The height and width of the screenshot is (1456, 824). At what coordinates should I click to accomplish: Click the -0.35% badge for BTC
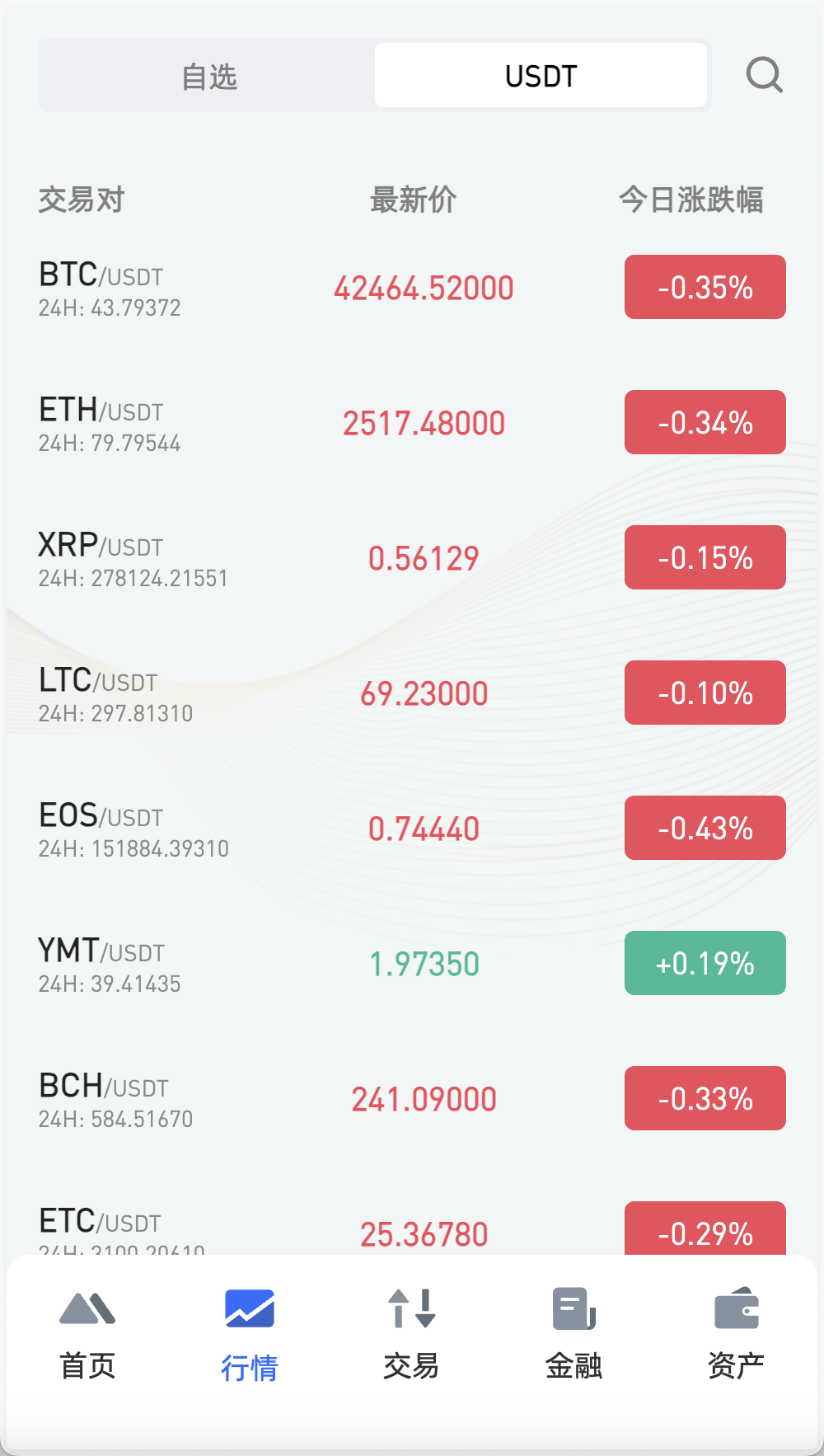[705, 287]
